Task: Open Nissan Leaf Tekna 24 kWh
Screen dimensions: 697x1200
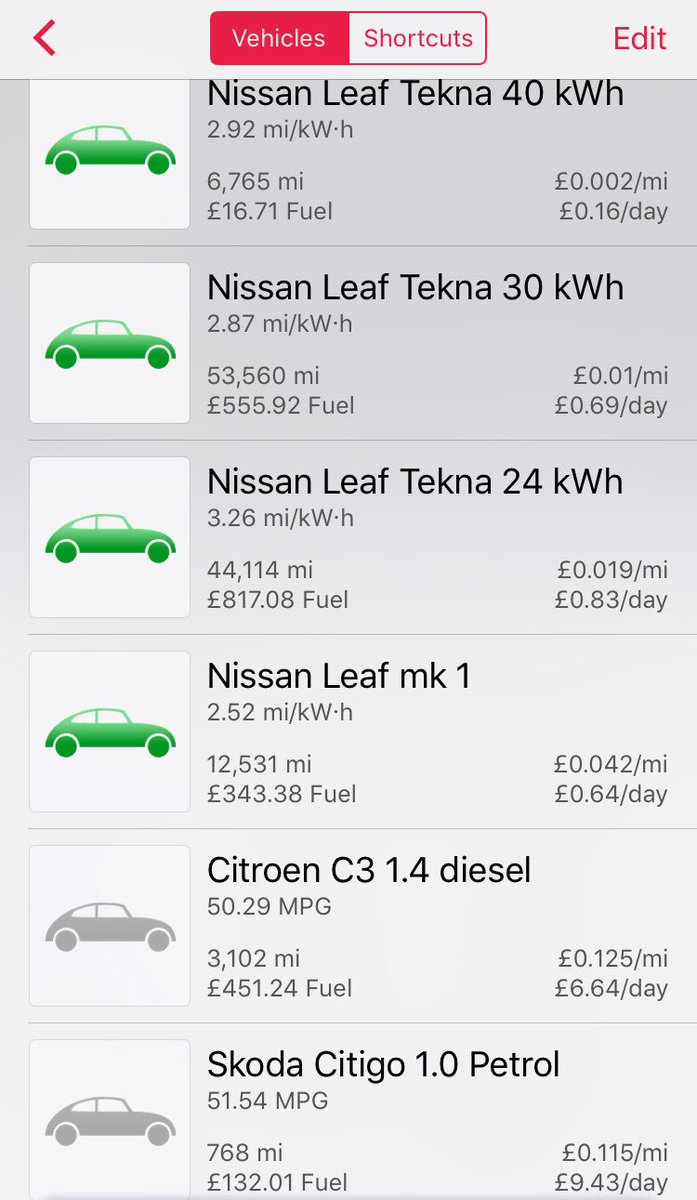Action: pos(348,537)
